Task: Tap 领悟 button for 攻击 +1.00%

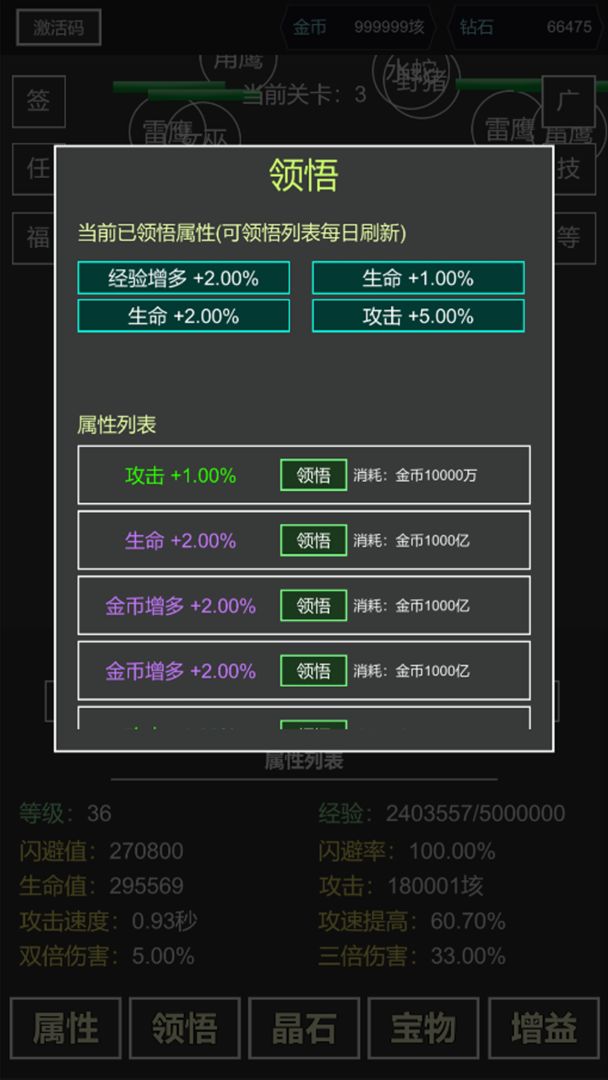Action: 313,476
